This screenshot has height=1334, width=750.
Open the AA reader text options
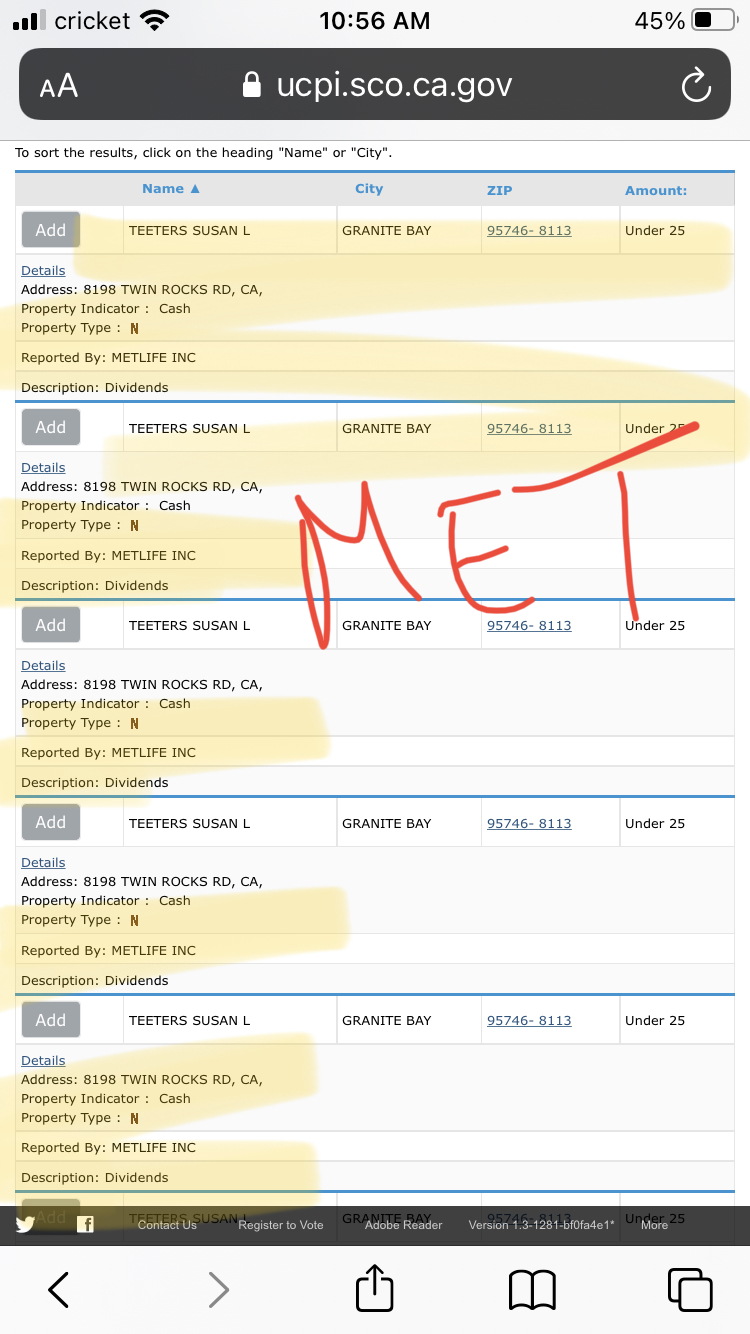pos(59,86)
